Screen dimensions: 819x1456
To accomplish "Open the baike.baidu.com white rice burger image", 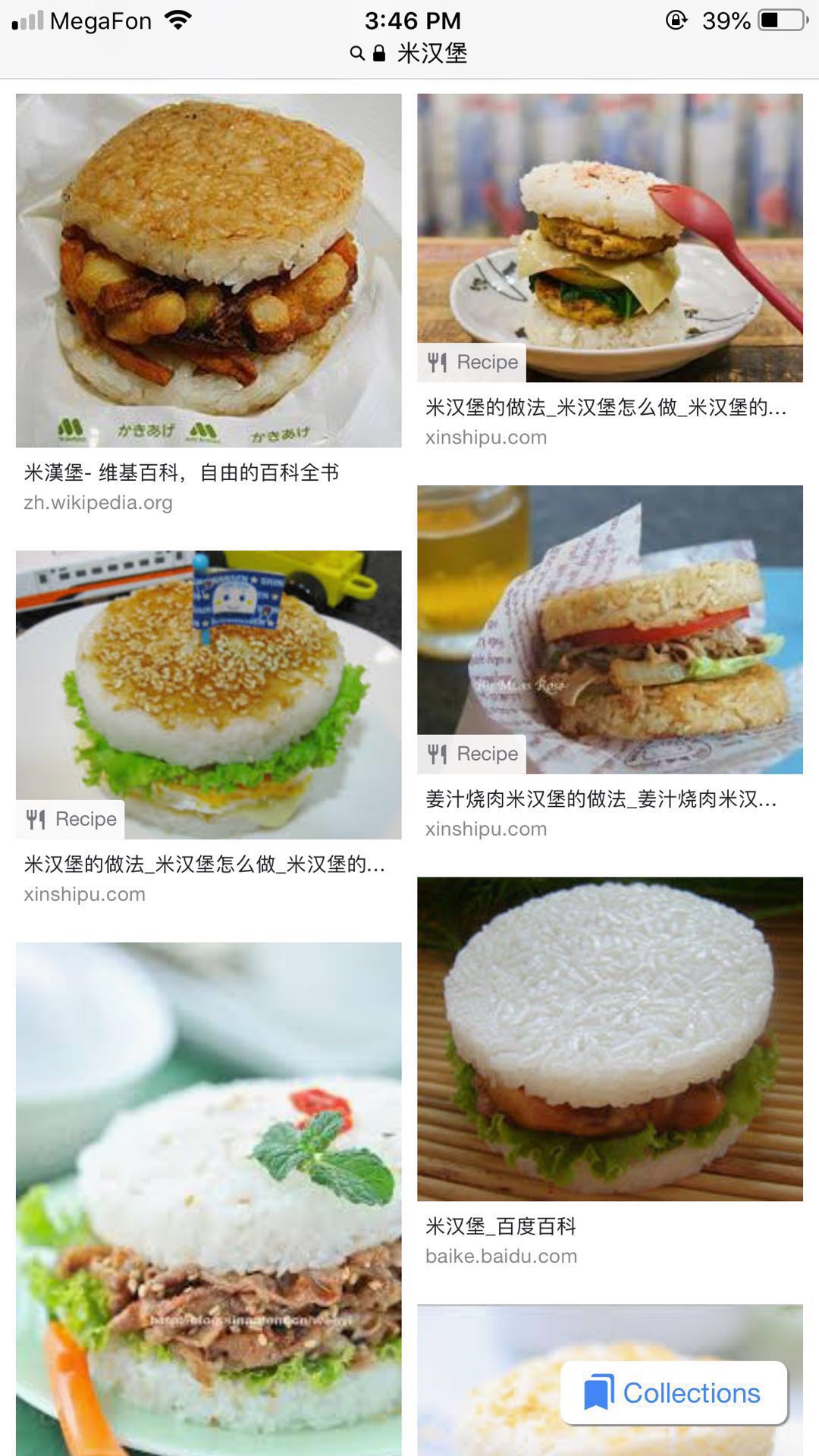I will pos(610,1038).
